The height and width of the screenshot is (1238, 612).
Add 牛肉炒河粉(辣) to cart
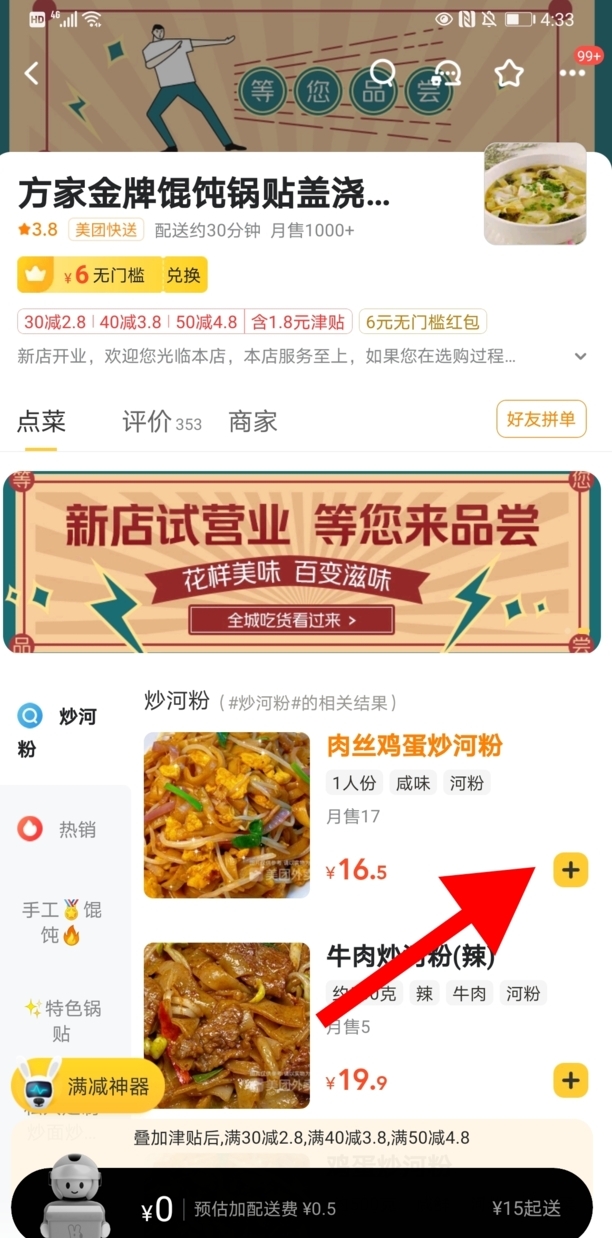(570, 1080)
